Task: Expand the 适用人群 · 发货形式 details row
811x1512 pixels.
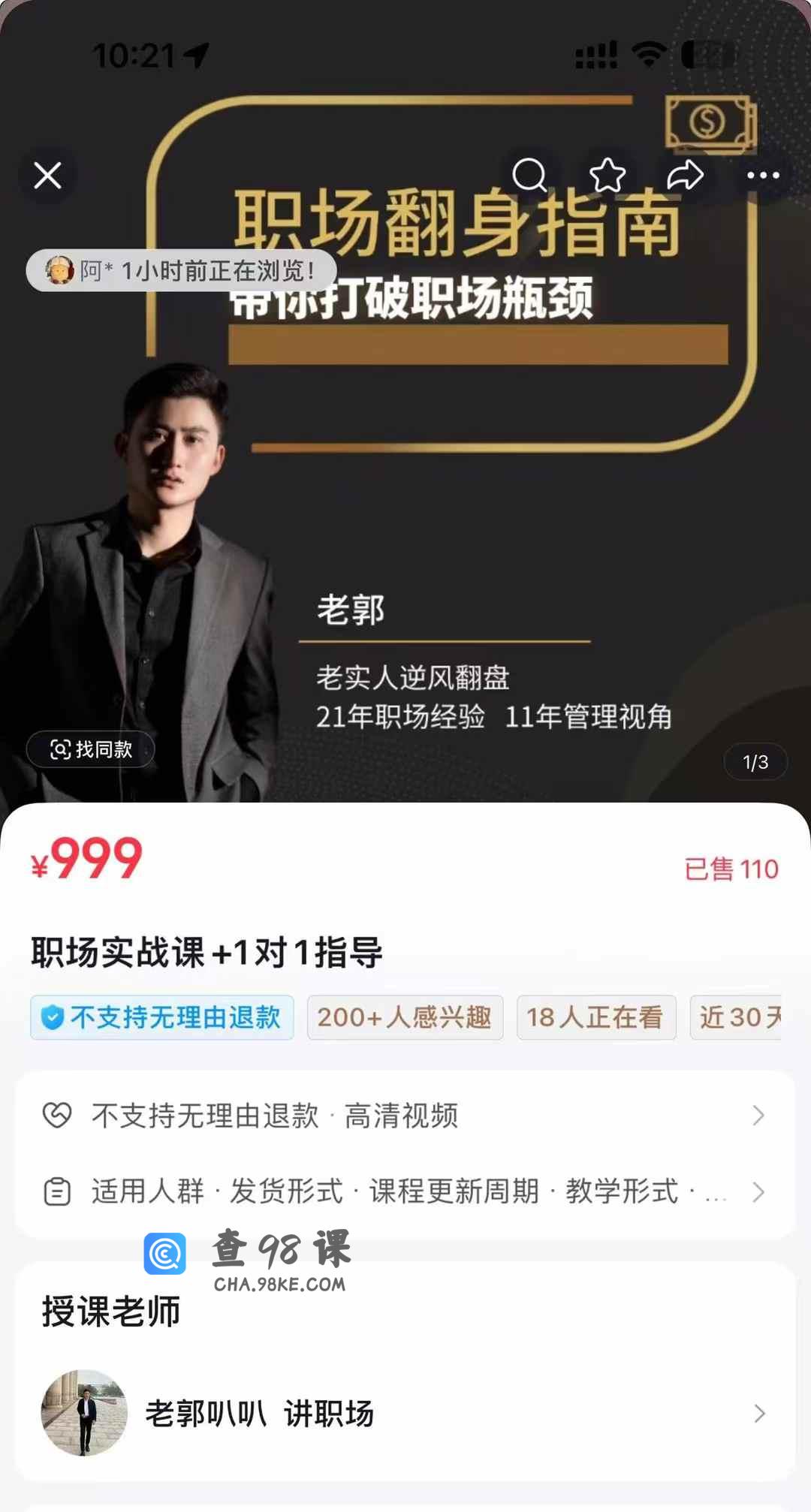Action: pos(404,1191)
